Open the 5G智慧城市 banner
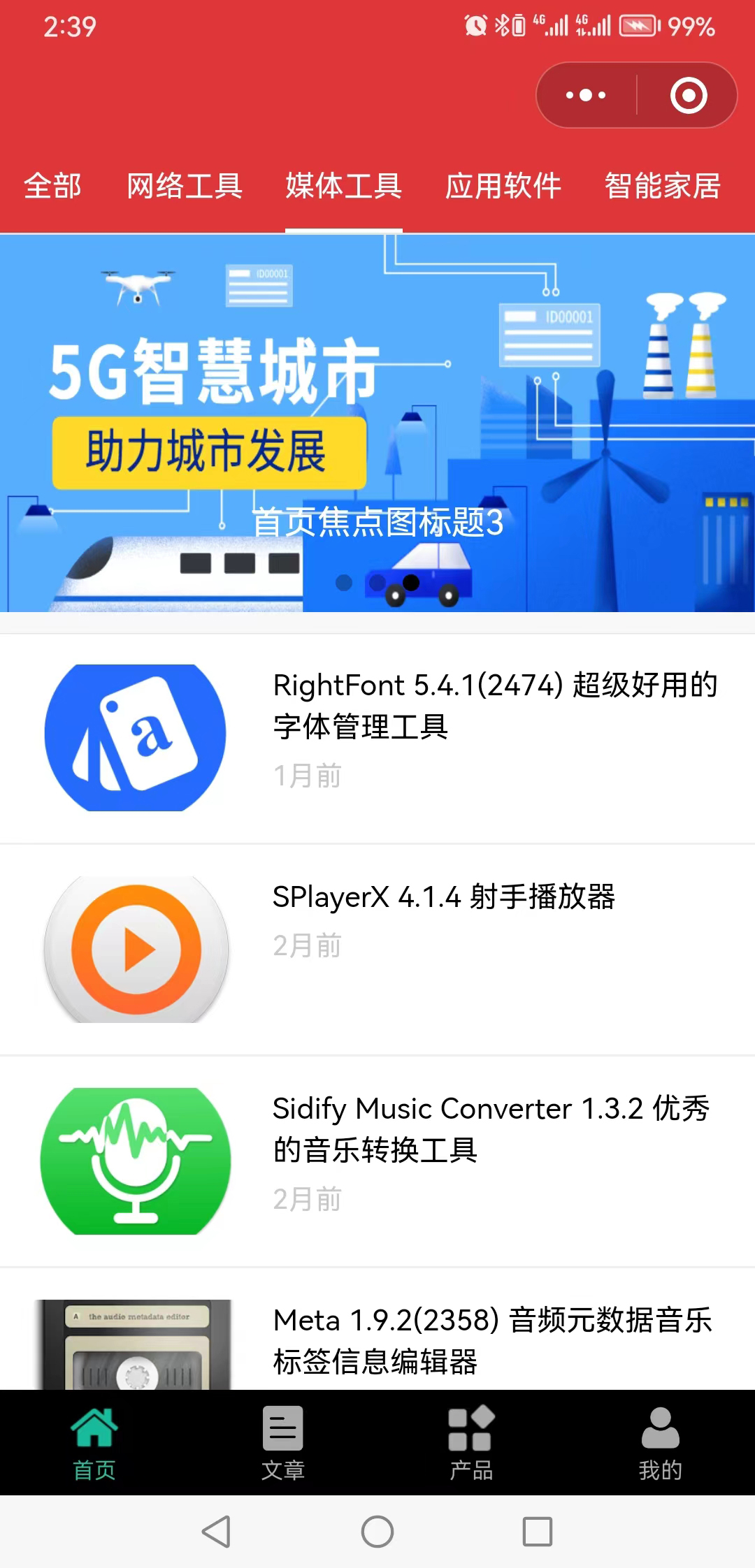The width and height of the screenshot is (755, 1568). 377,423
